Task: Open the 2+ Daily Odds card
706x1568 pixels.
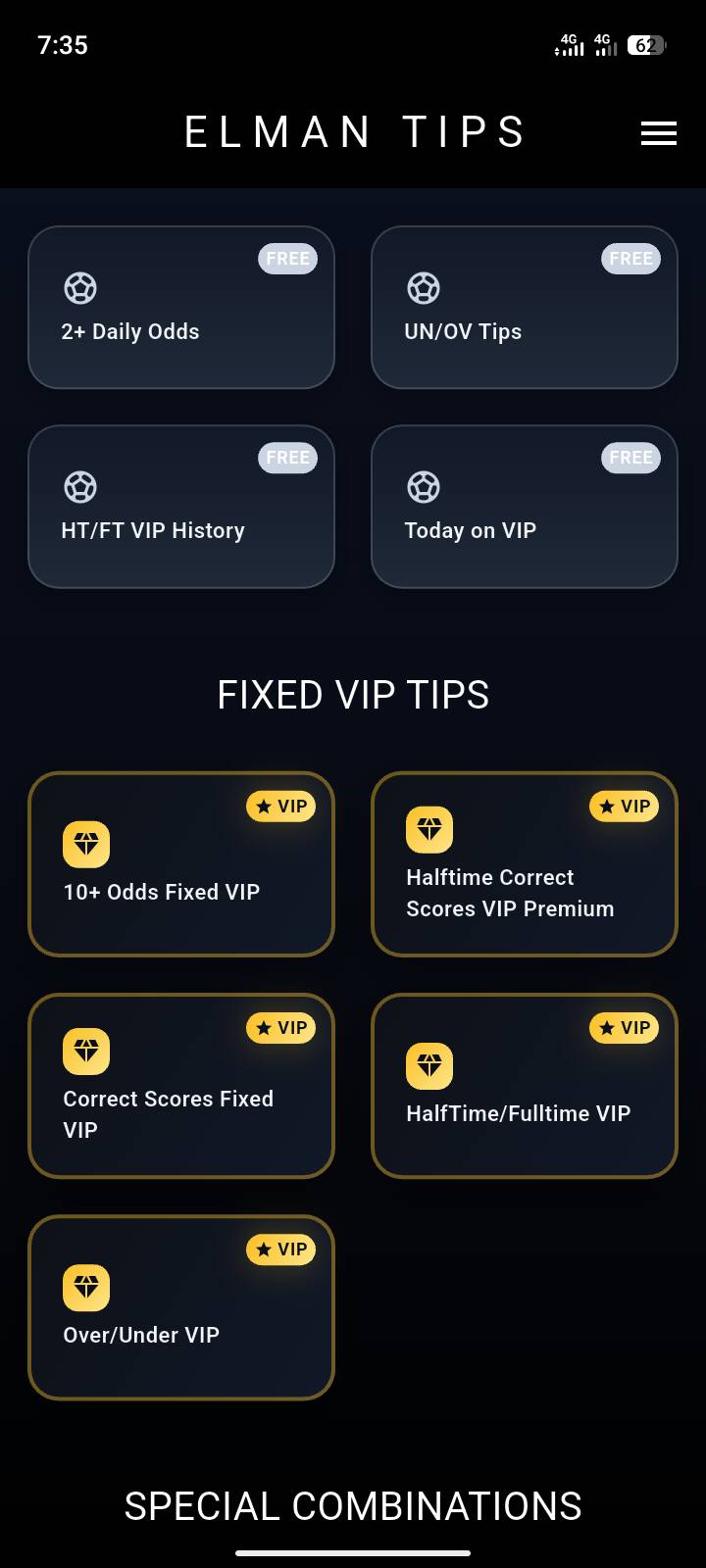Action: [181, 308]
